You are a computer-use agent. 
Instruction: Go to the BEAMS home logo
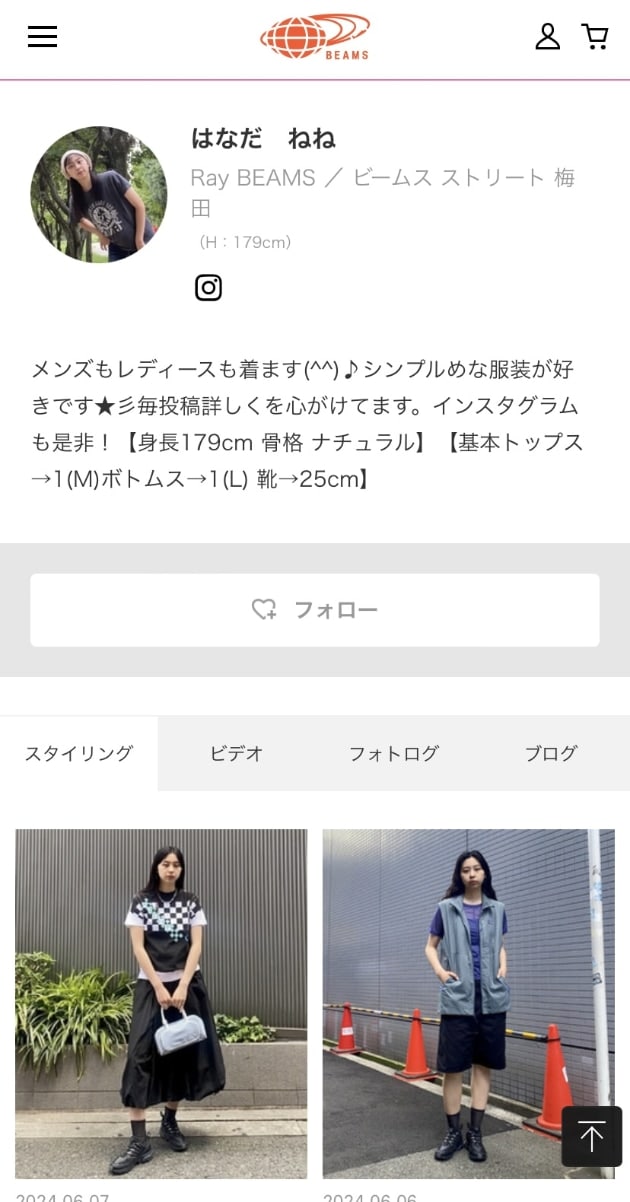coord(315,37)
